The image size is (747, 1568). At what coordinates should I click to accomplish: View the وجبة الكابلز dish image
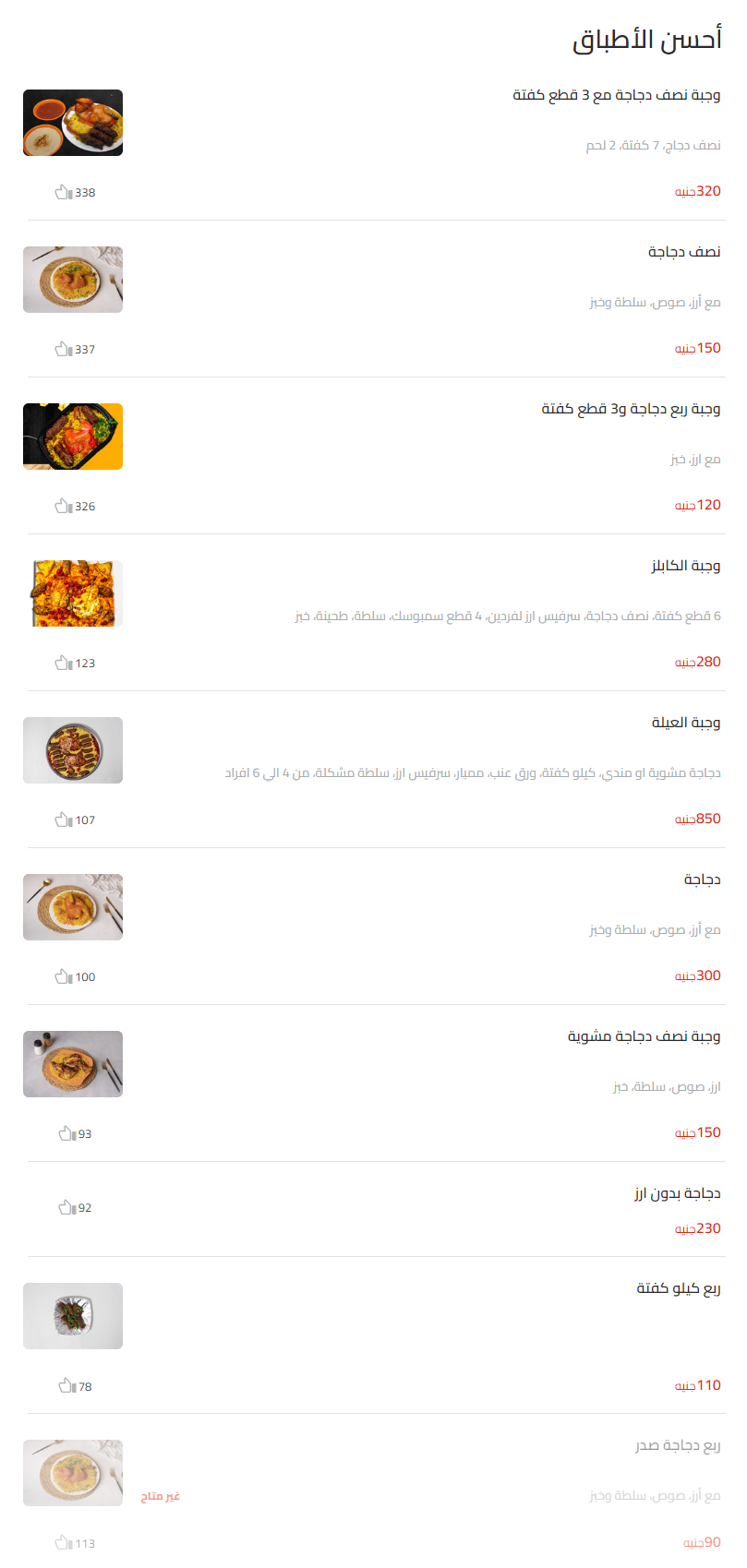point(73,593)
